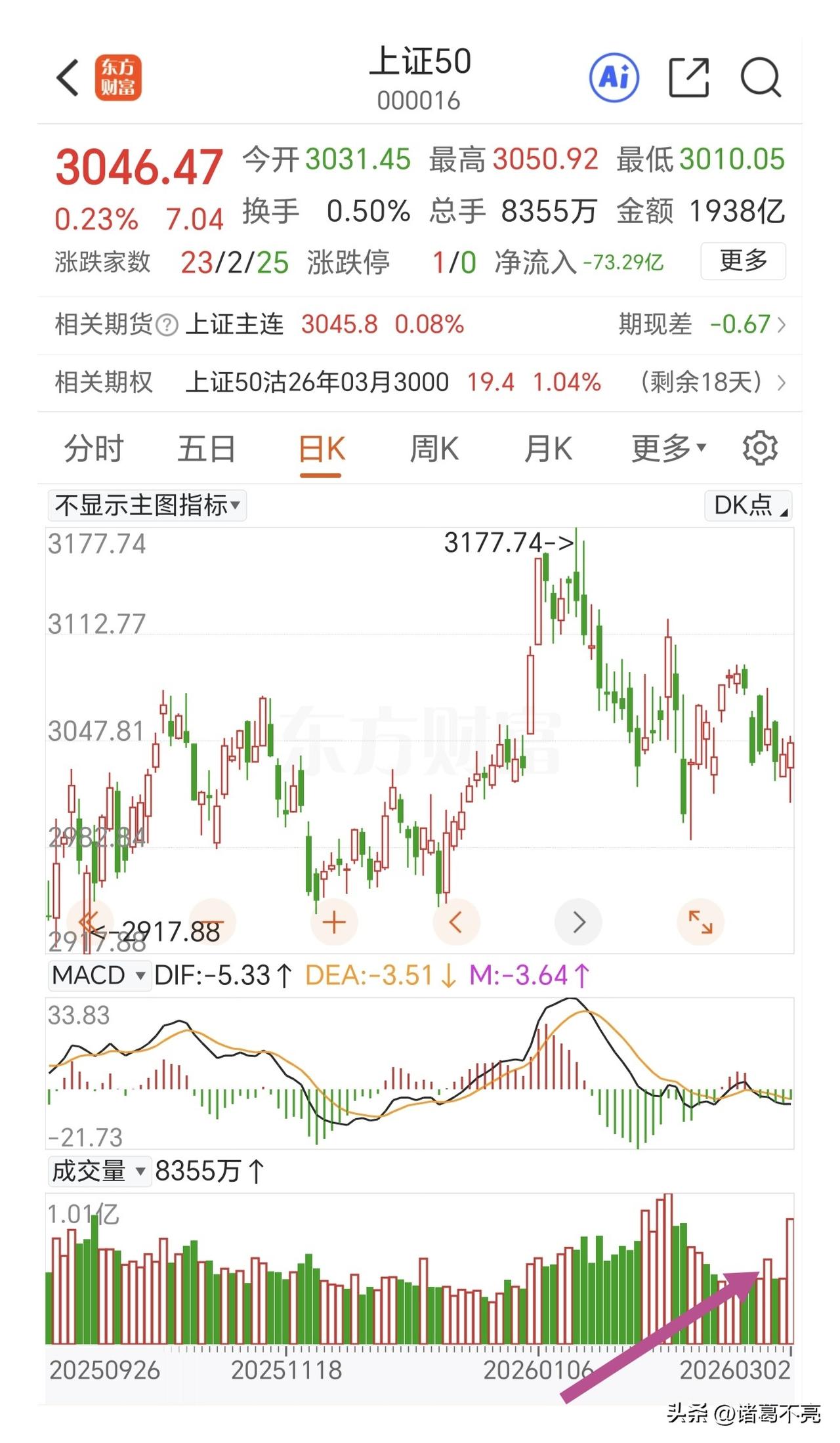This screenshot has width=840, height=1443.
Task: Open the 成交量 indicator dropdown
Action: click(x=98, y=1171)
